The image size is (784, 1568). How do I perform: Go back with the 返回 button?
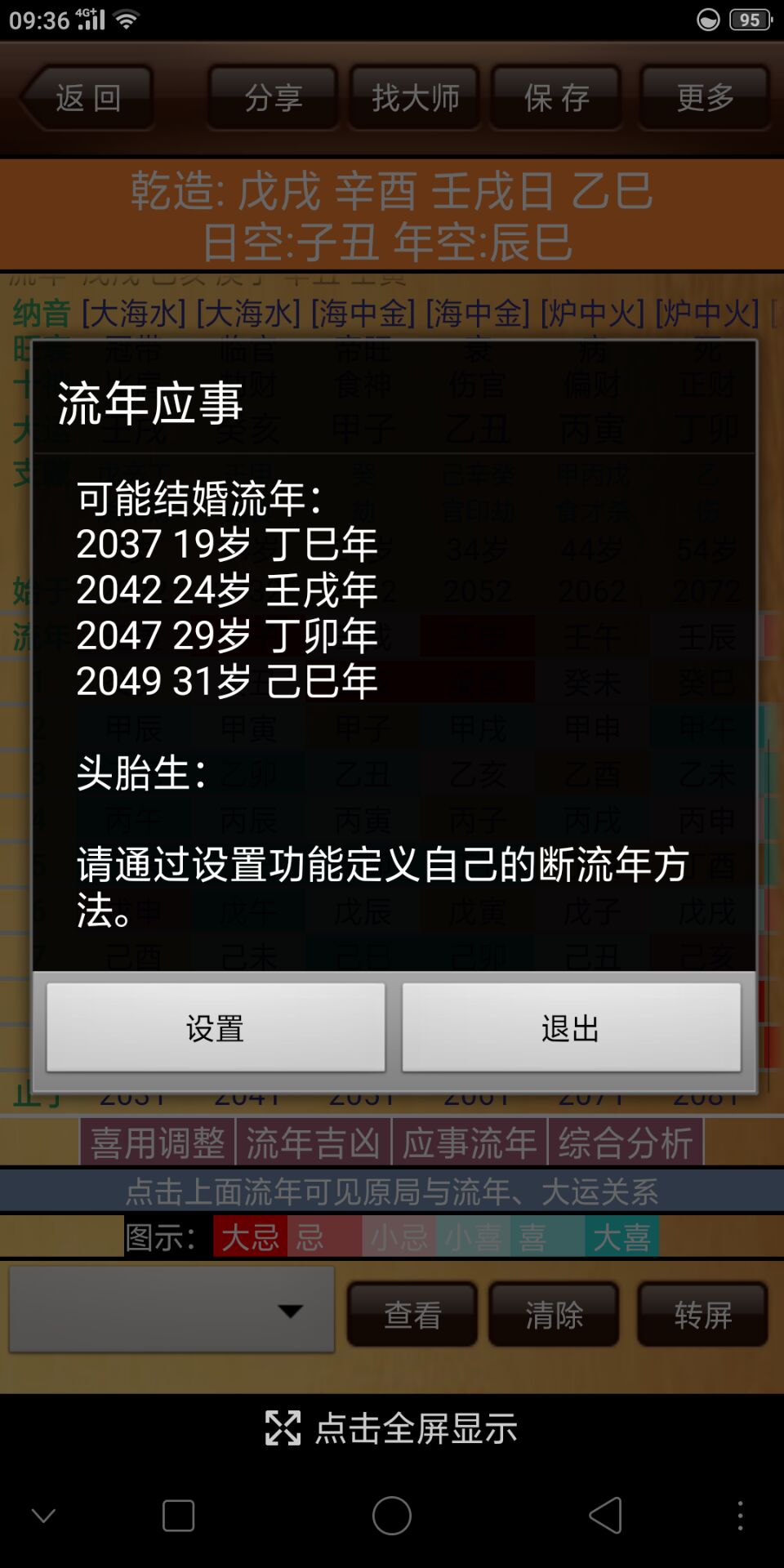click(x=88, y=98)
